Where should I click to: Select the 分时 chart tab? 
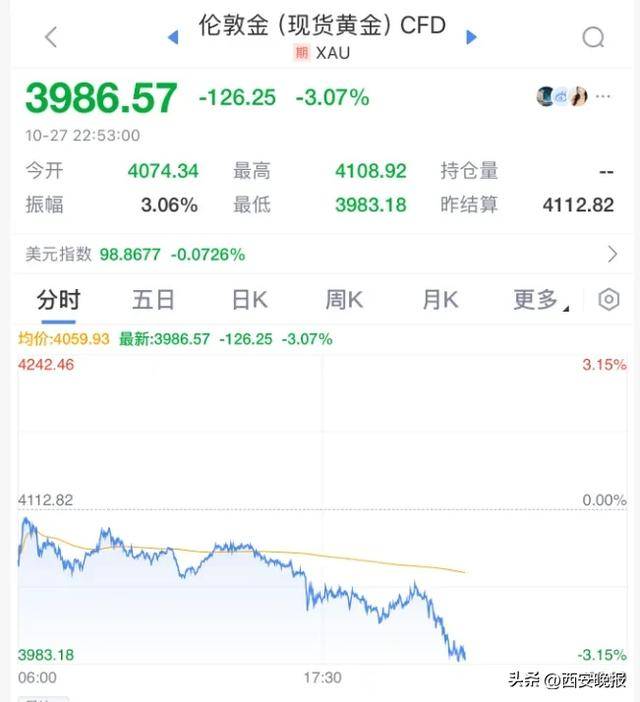point(58,300)
